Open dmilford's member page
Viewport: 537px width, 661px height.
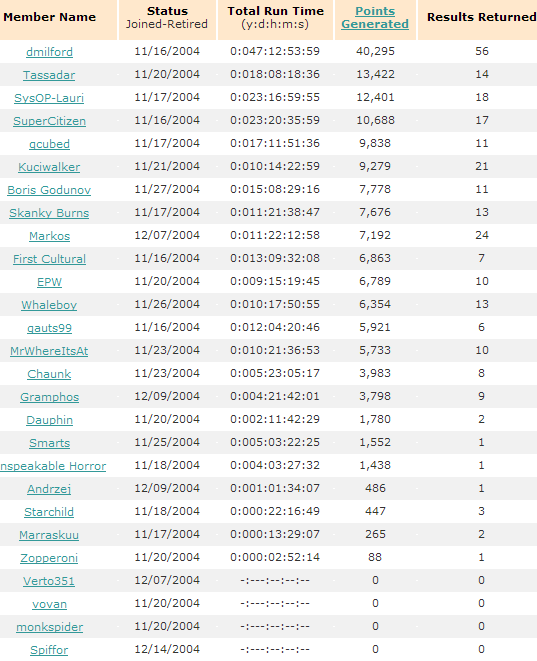(49, 52)
